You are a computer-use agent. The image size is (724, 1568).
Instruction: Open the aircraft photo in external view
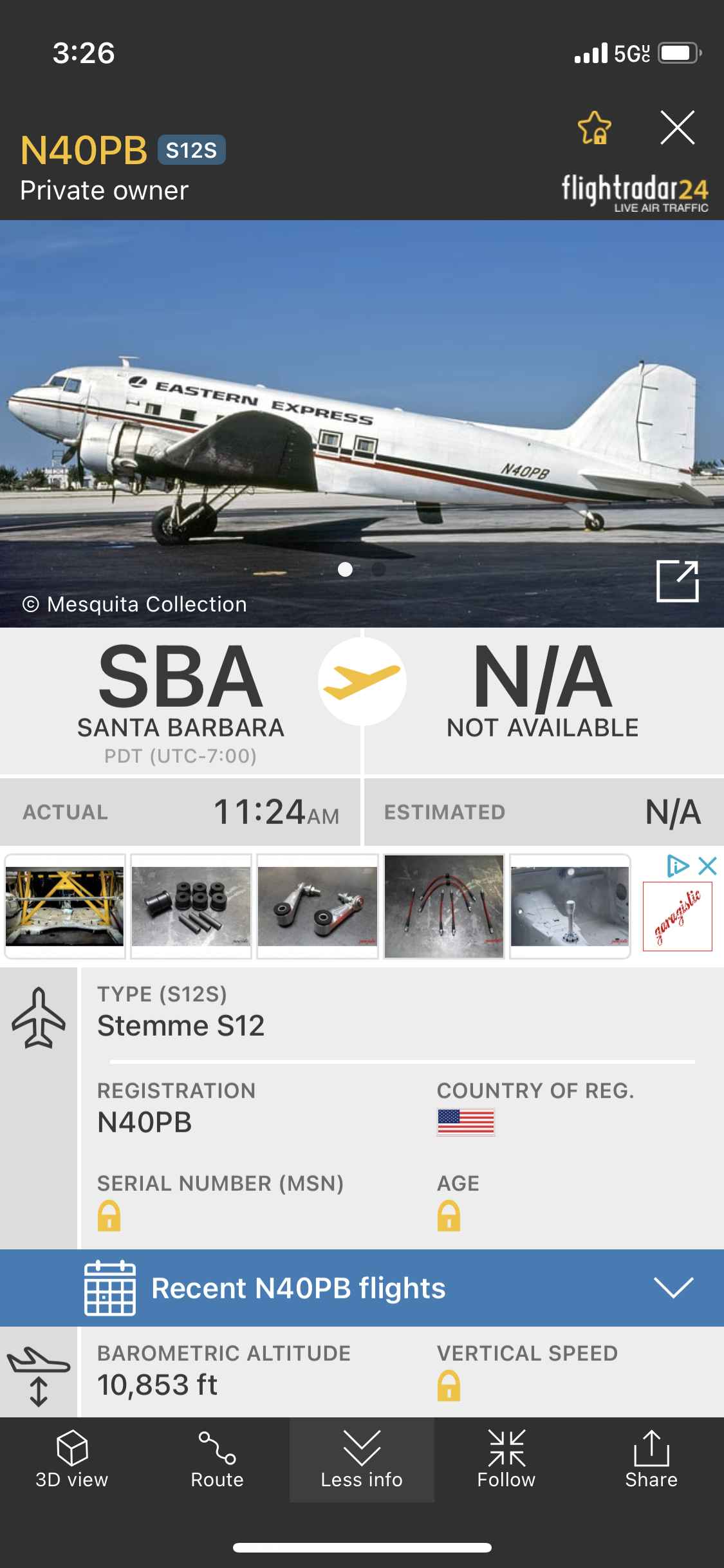coord(677,581)
